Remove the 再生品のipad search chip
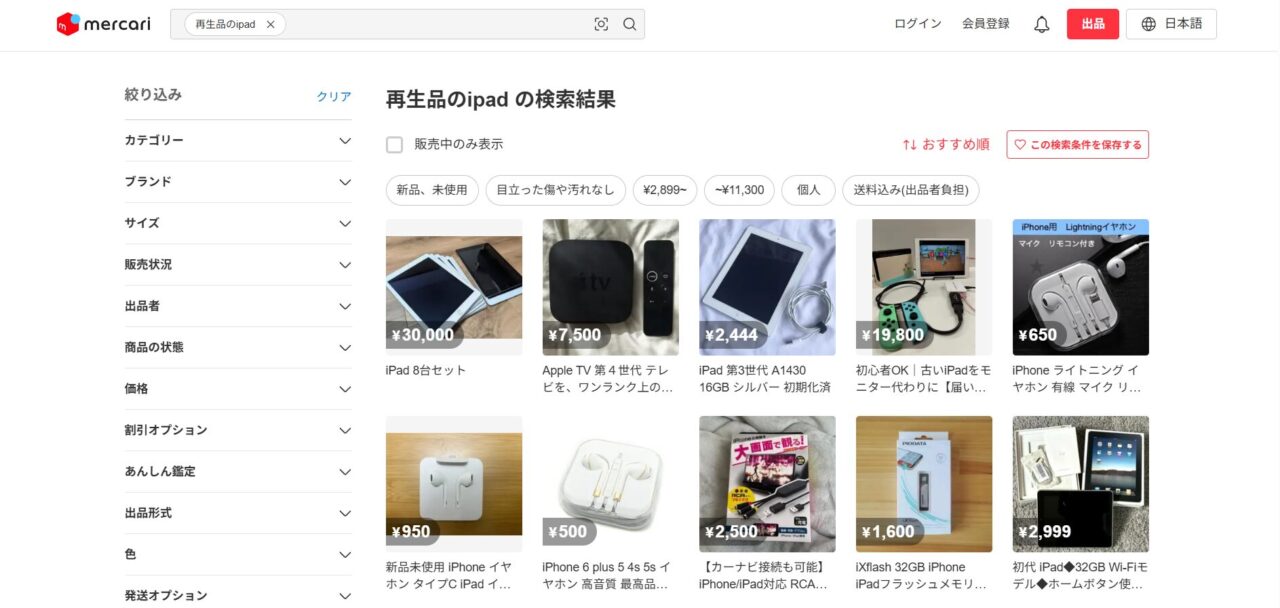The height and width of the screenshot is (608, 1280). [x=270, y=24]
